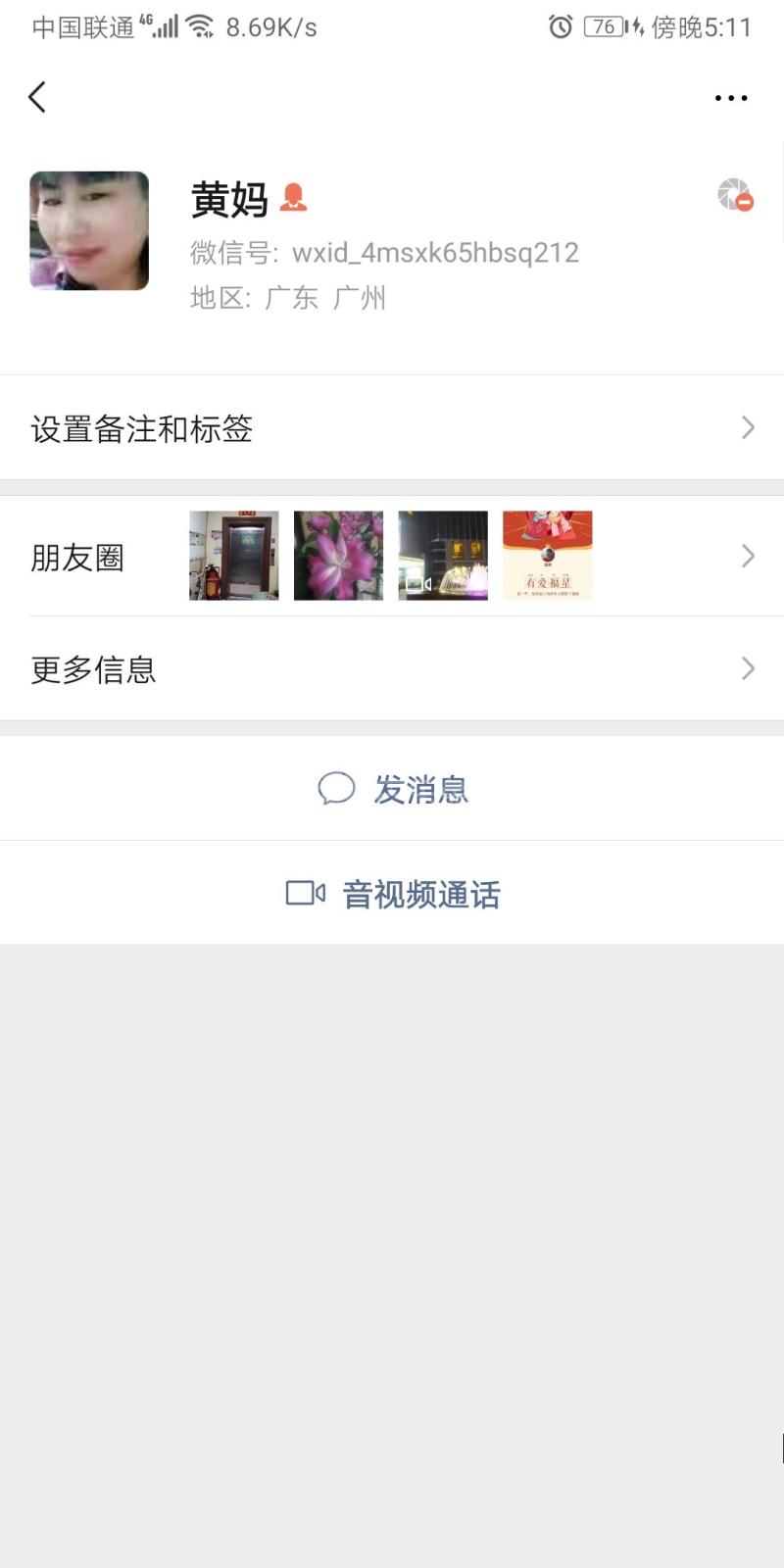Go back using the back arrow

click(x=37, y=97)
